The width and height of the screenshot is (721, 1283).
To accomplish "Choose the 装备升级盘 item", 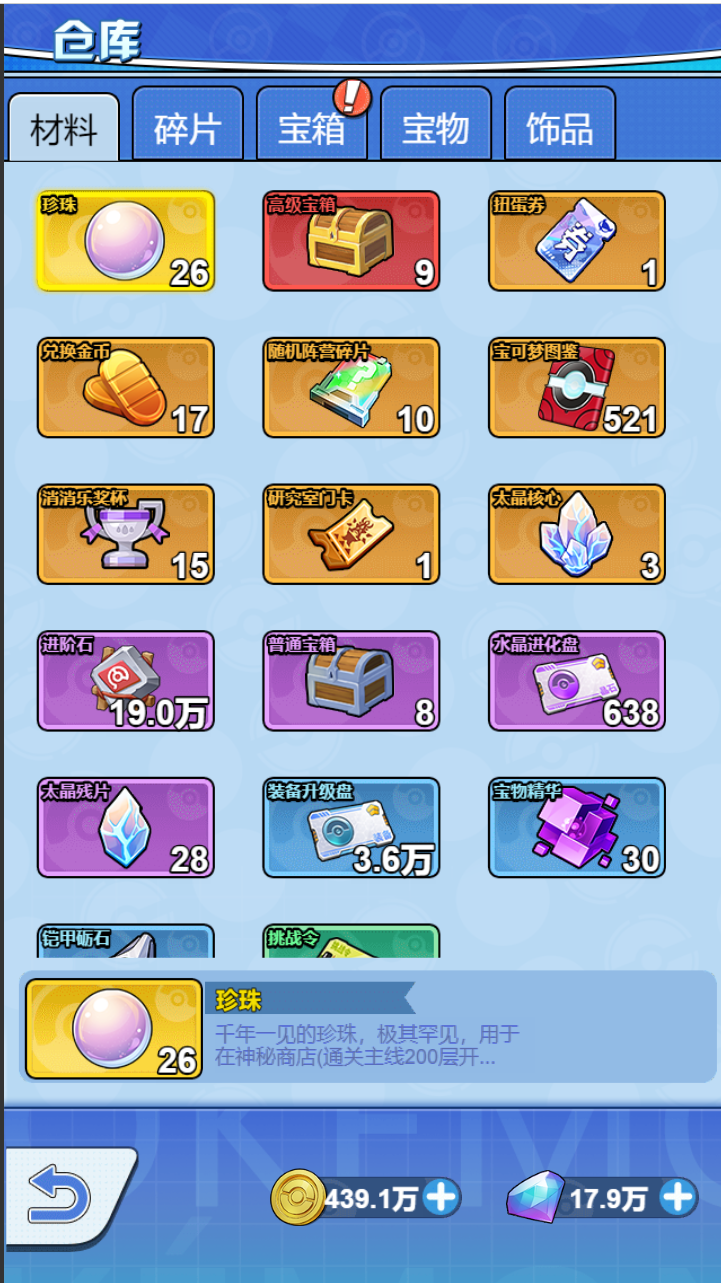I will 351,828.
